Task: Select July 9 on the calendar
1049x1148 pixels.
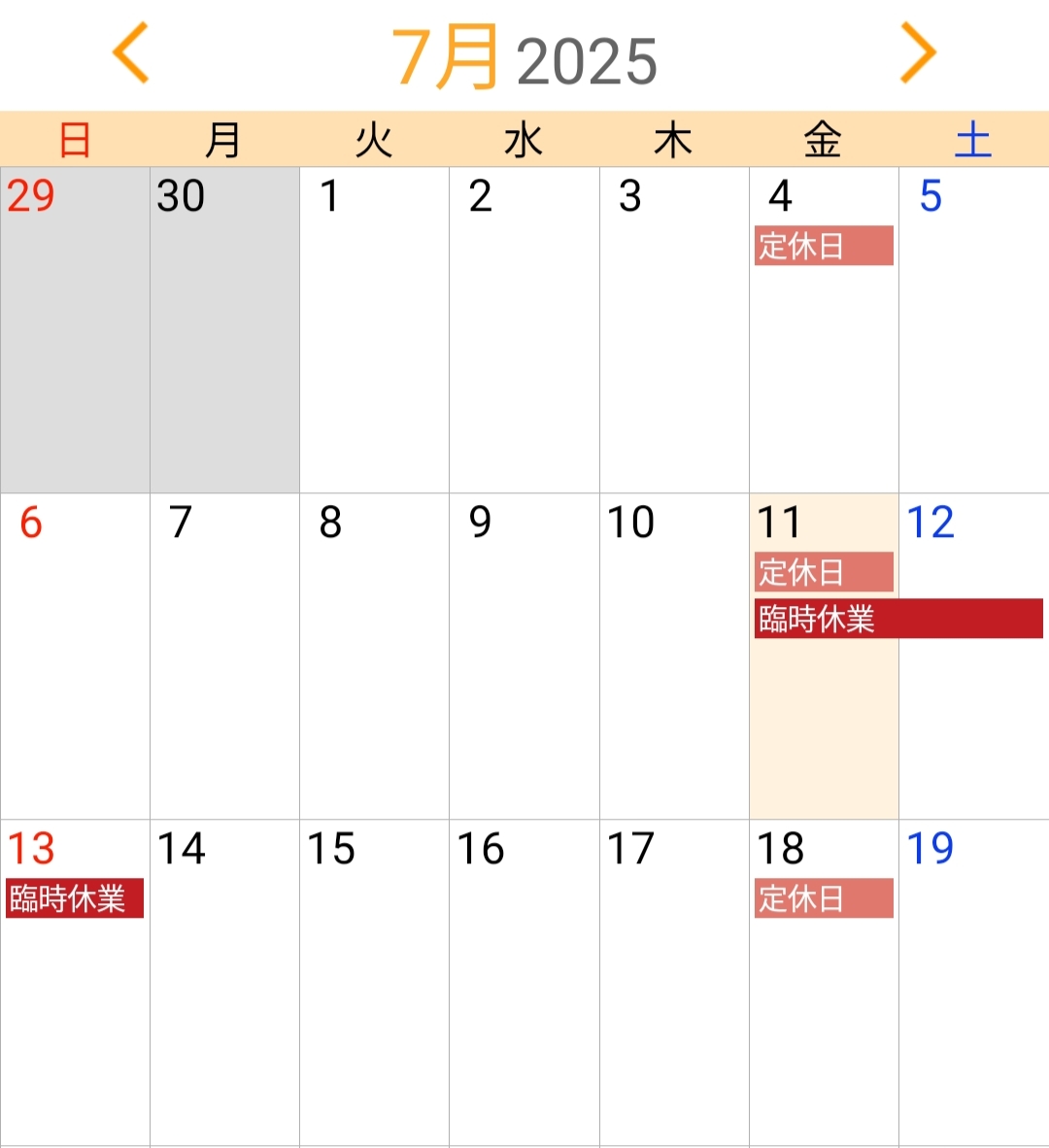Action: (524, 656)
